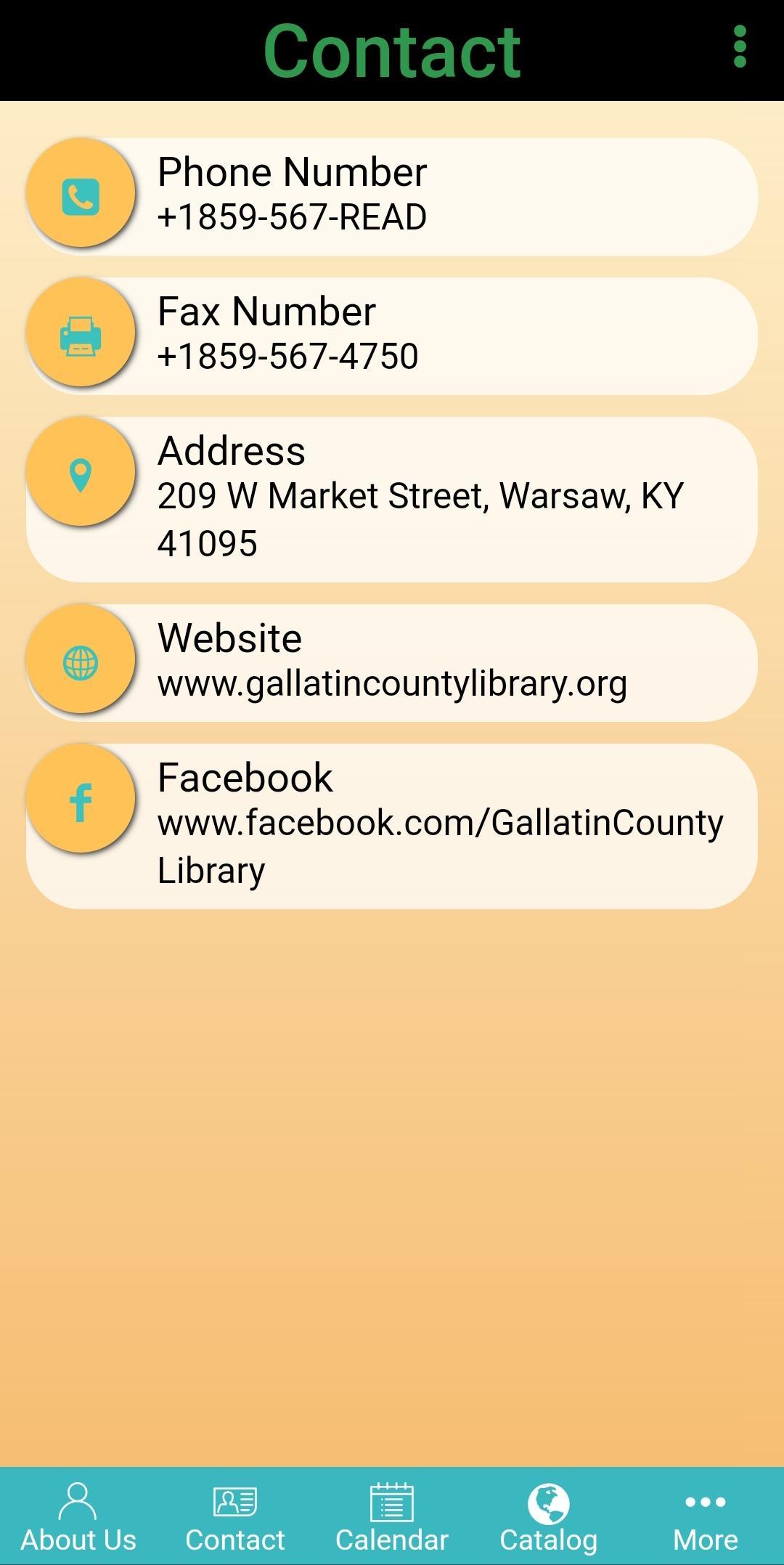Viewport: 784px width, 1565px height.
Task: Visit the gallatincountylibrary.org website
Action: coord(392,662)
